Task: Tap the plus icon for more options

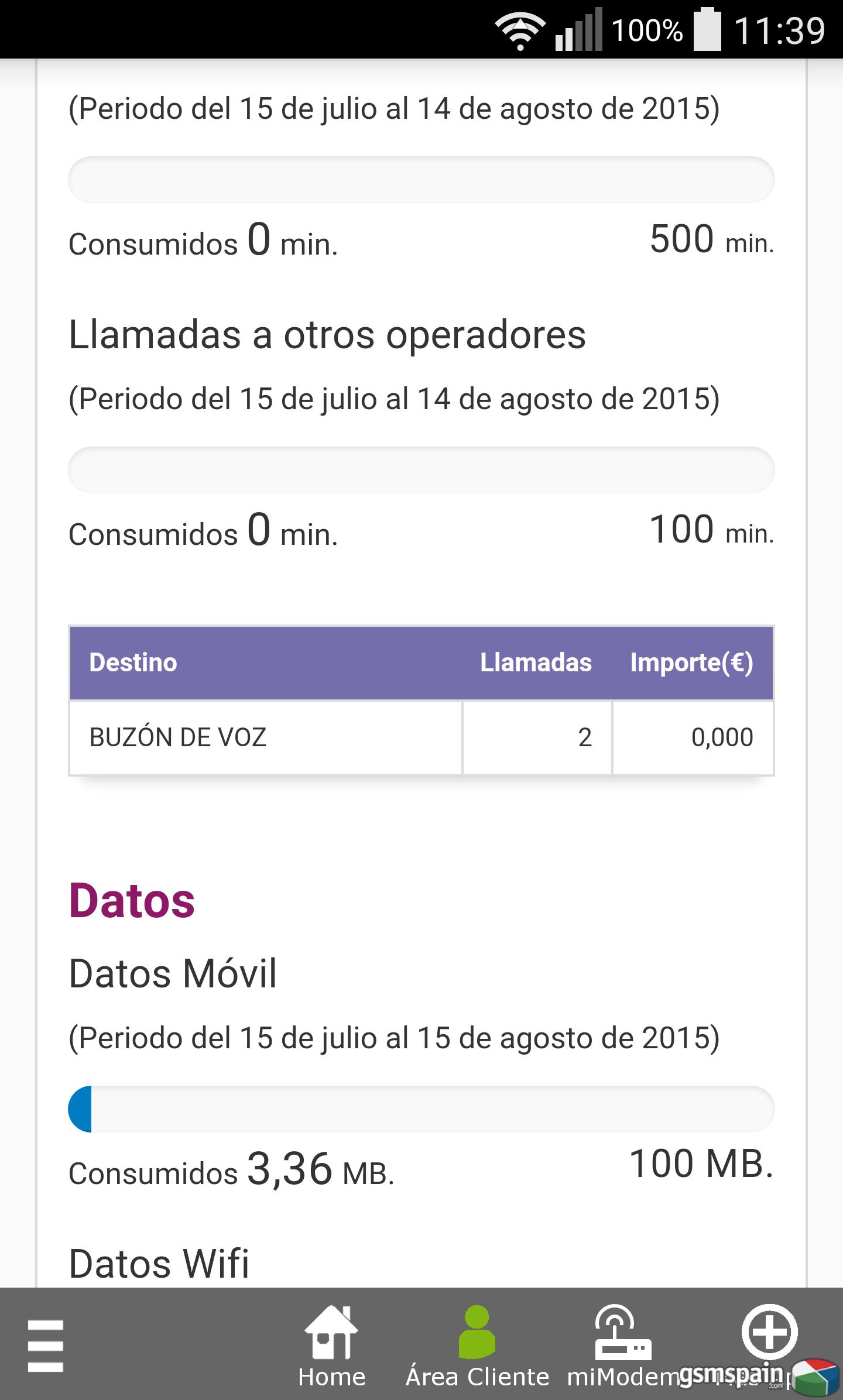Action: [x=769, y=1332]
